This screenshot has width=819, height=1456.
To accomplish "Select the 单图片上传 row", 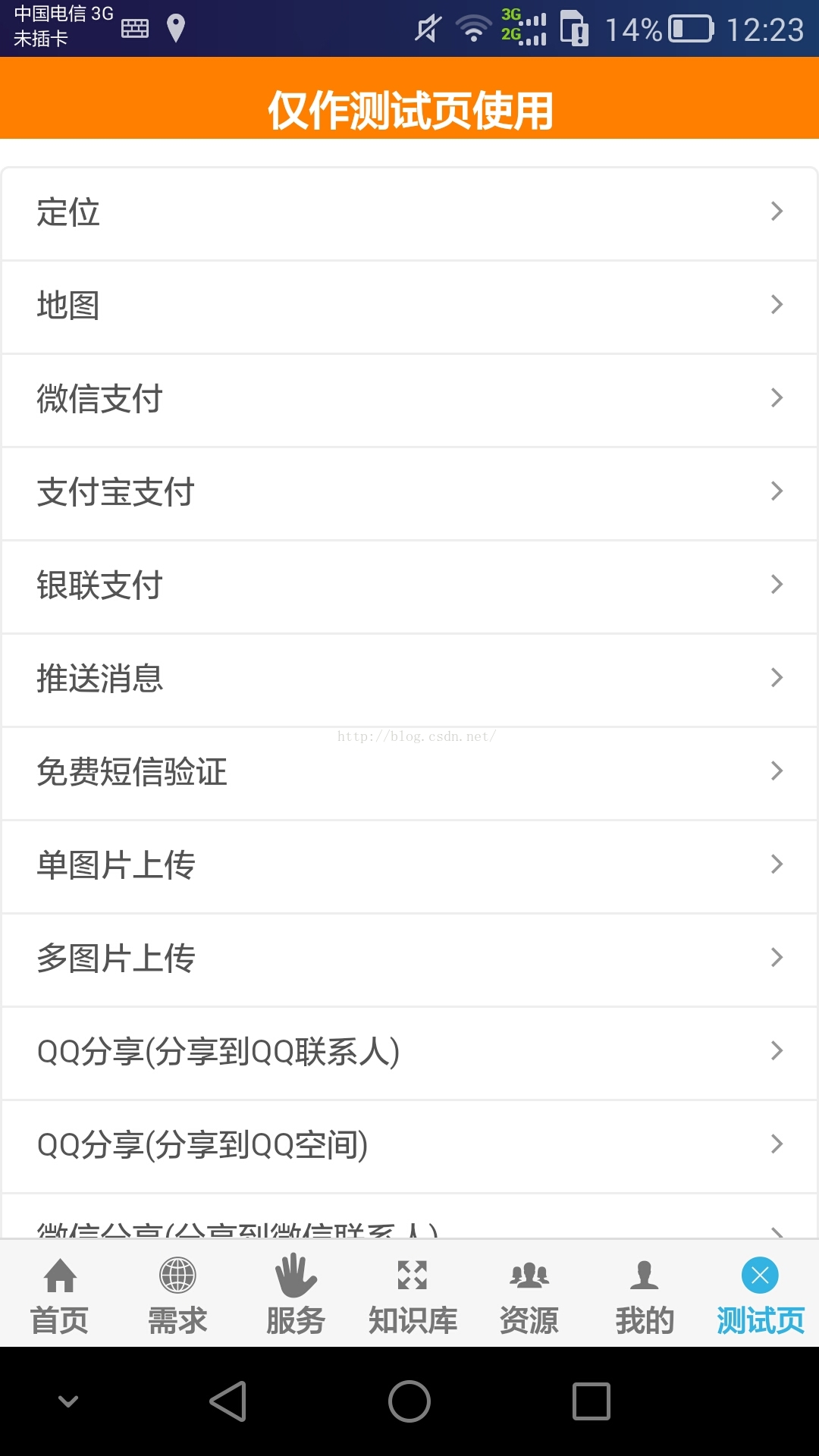I will 409,866.
